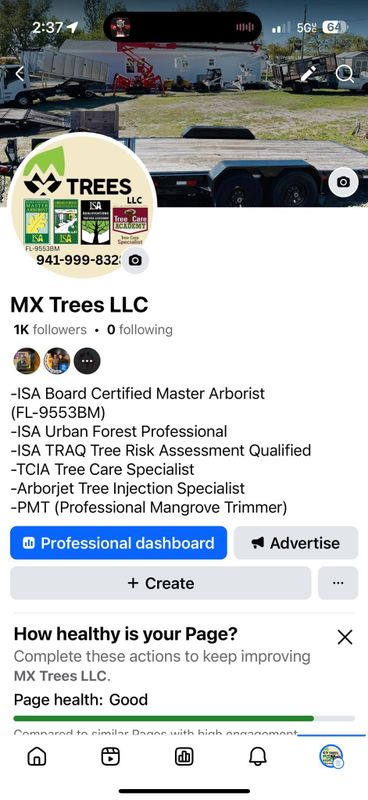
Task: View the 1K followers list
Action: coord(50,330)
